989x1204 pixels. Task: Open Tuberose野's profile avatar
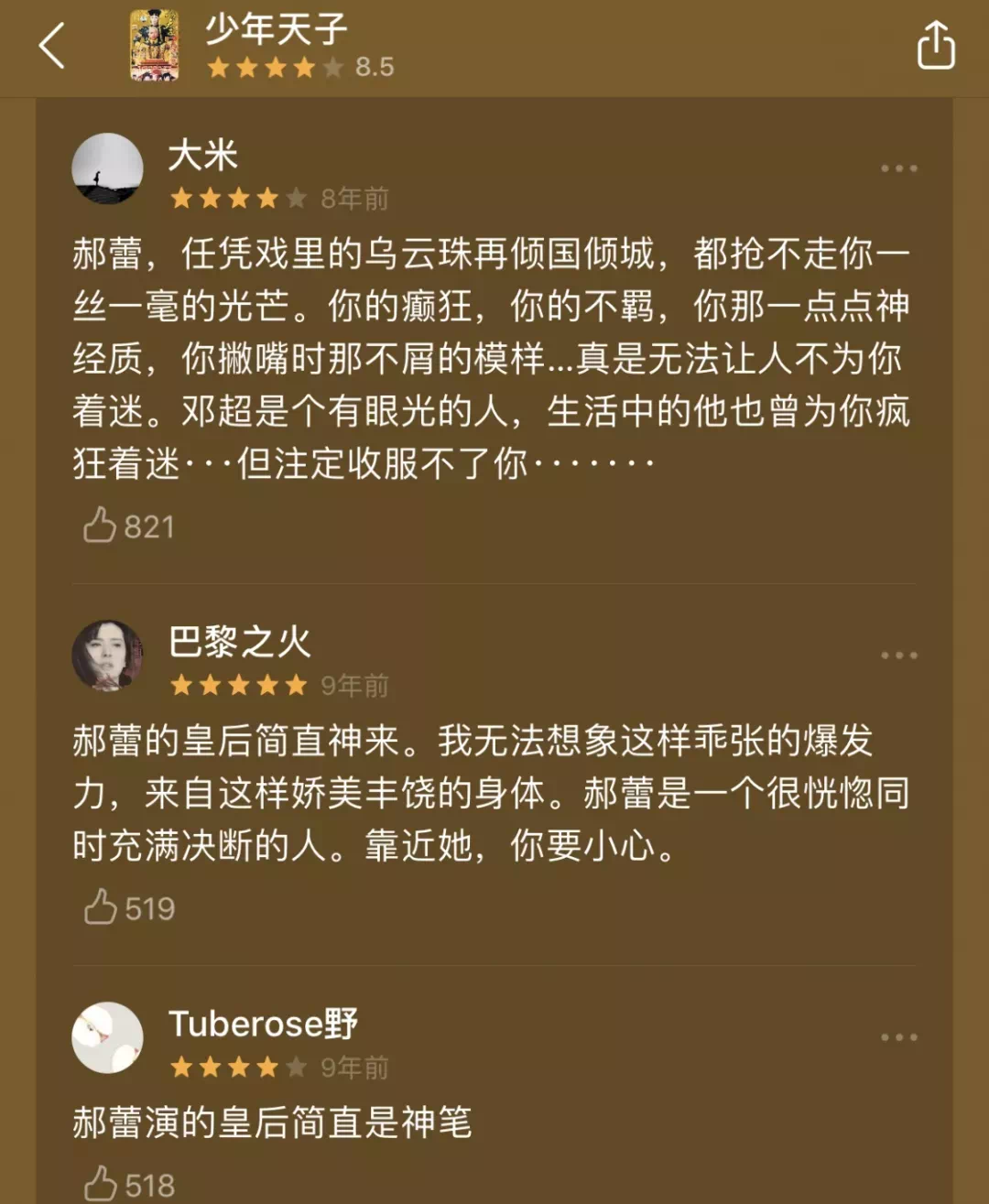pos(107,1037)
